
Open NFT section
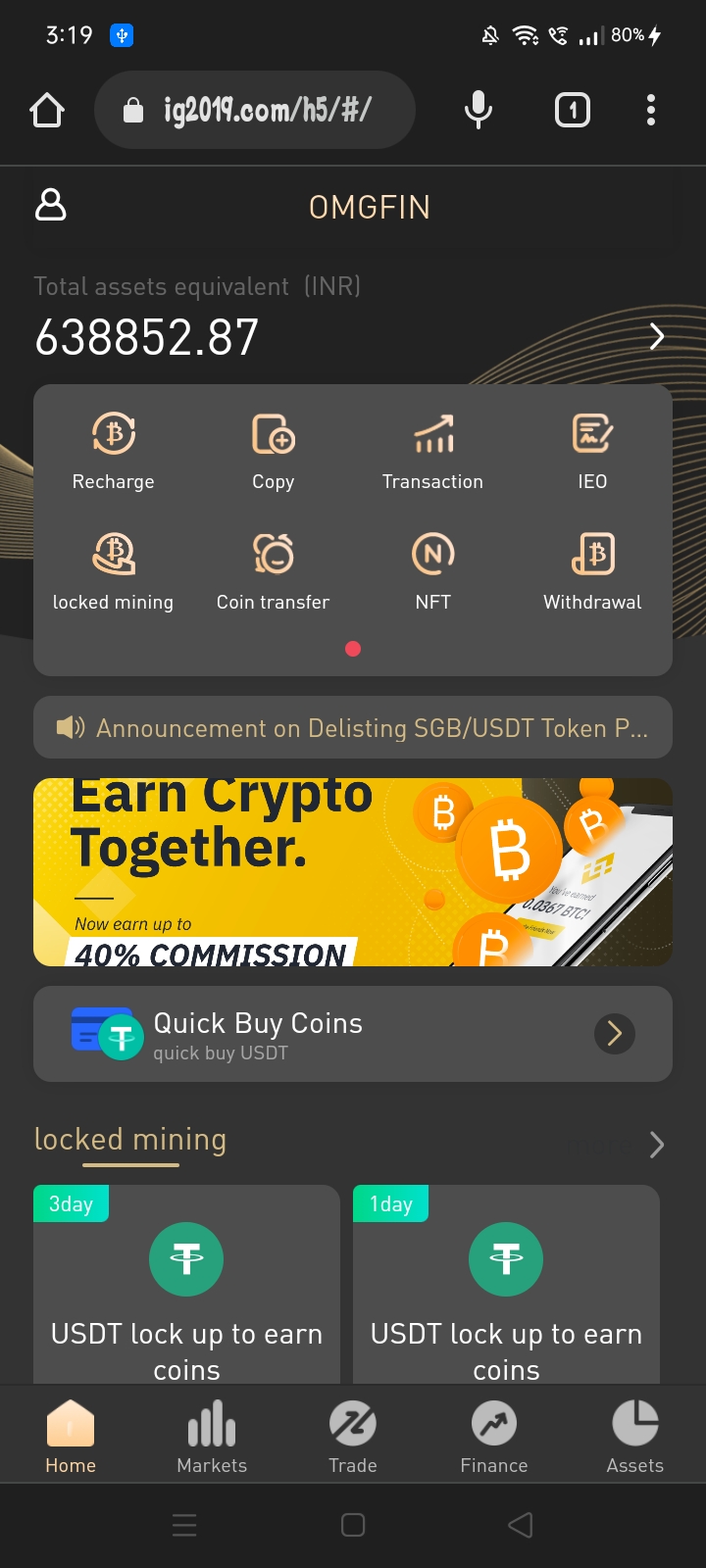[433, 572]
